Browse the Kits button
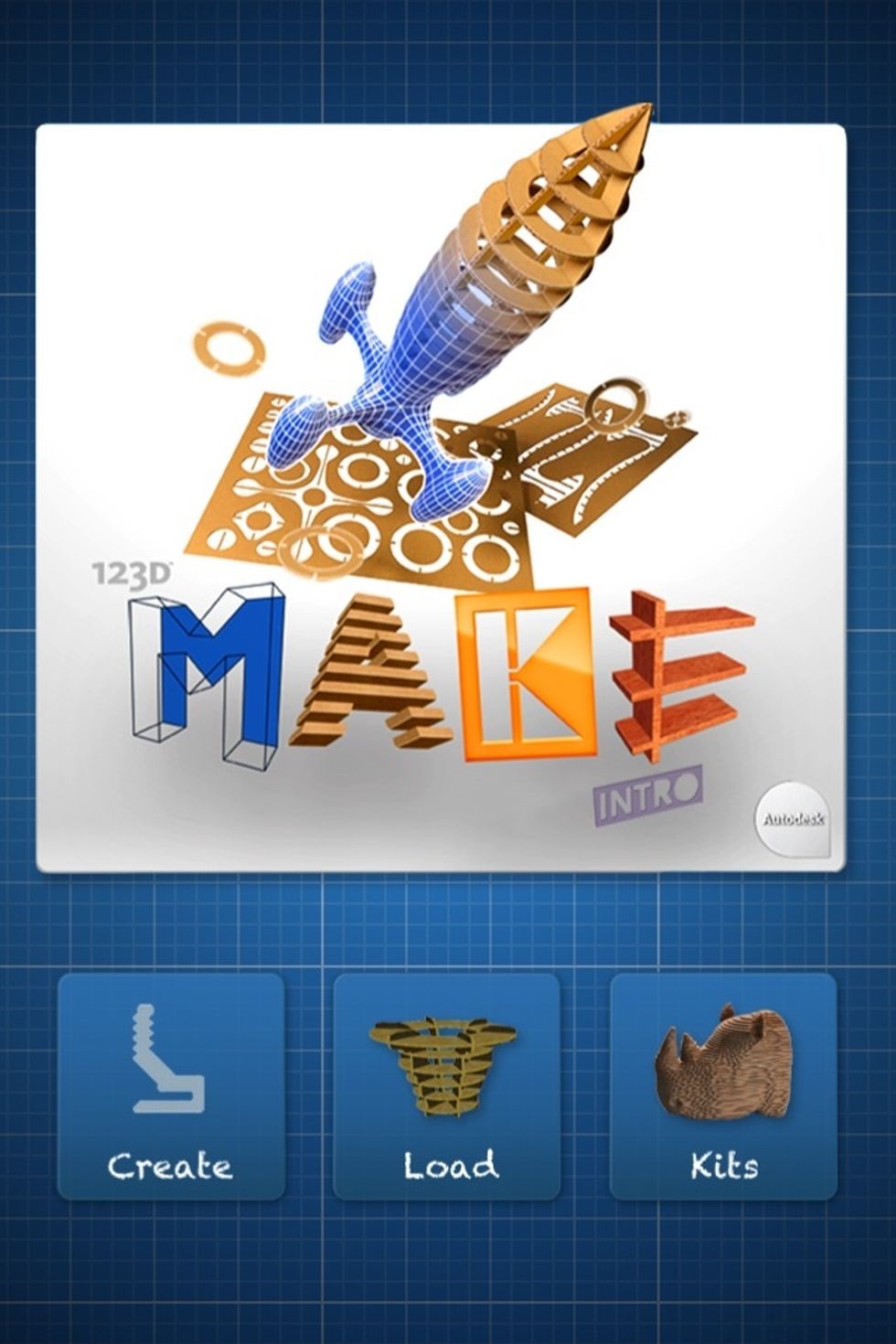The width and height of the screenshot is (896, 1344). coord(723,1085)
